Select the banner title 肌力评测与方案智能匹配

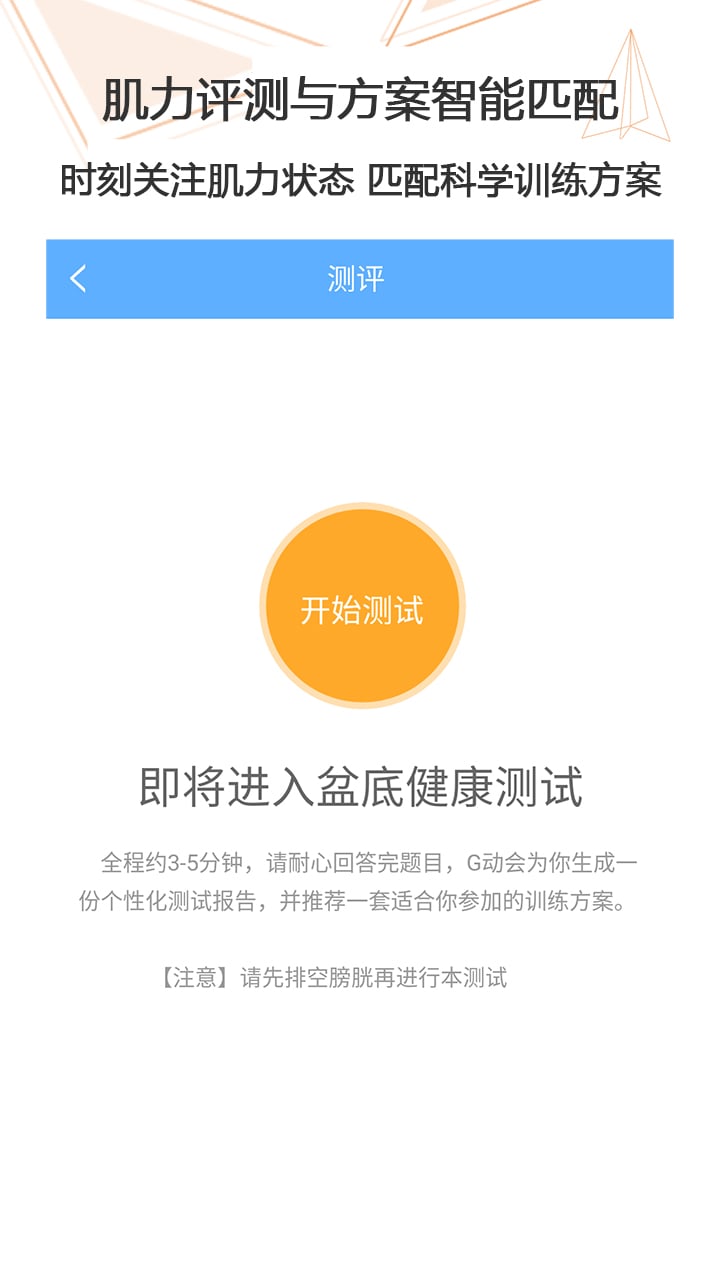click(x=360, y=100)
